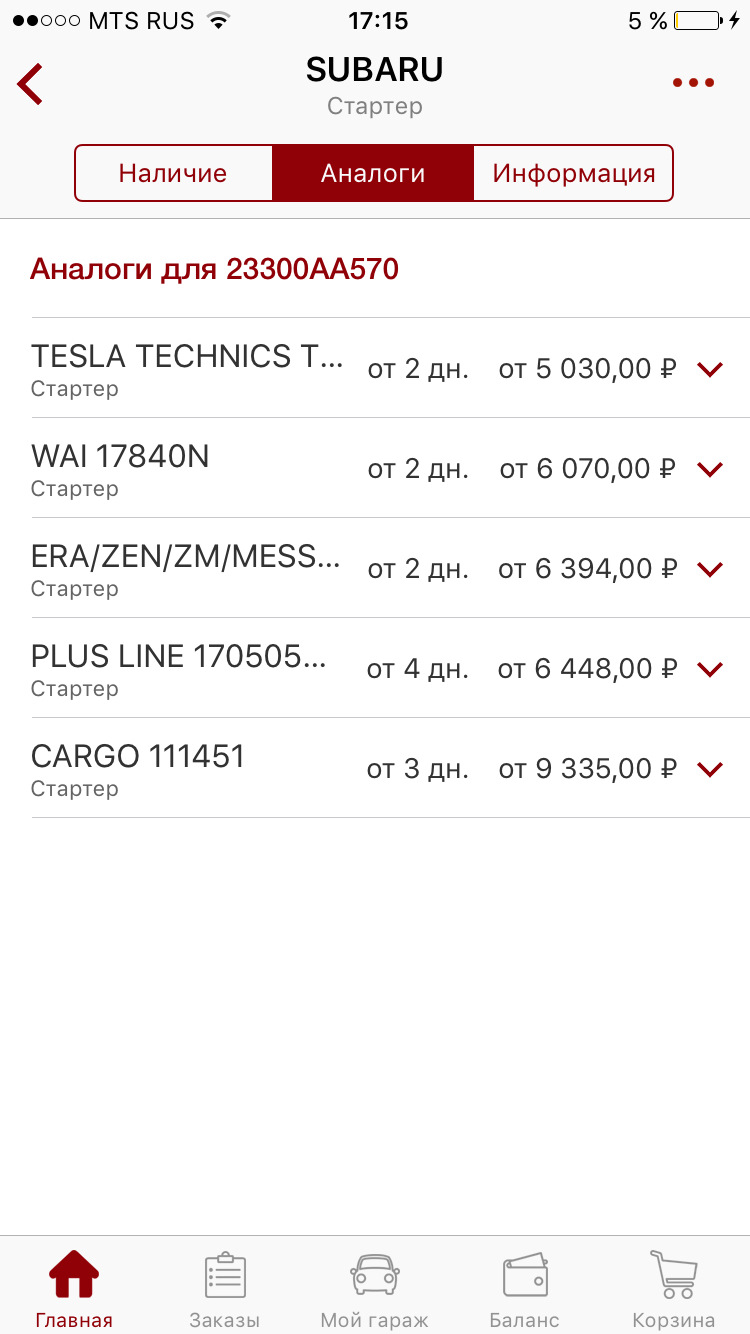The image size is (750, 1334).
Task: Open the Корзина cart tab
Action: tap(673, 1289)
